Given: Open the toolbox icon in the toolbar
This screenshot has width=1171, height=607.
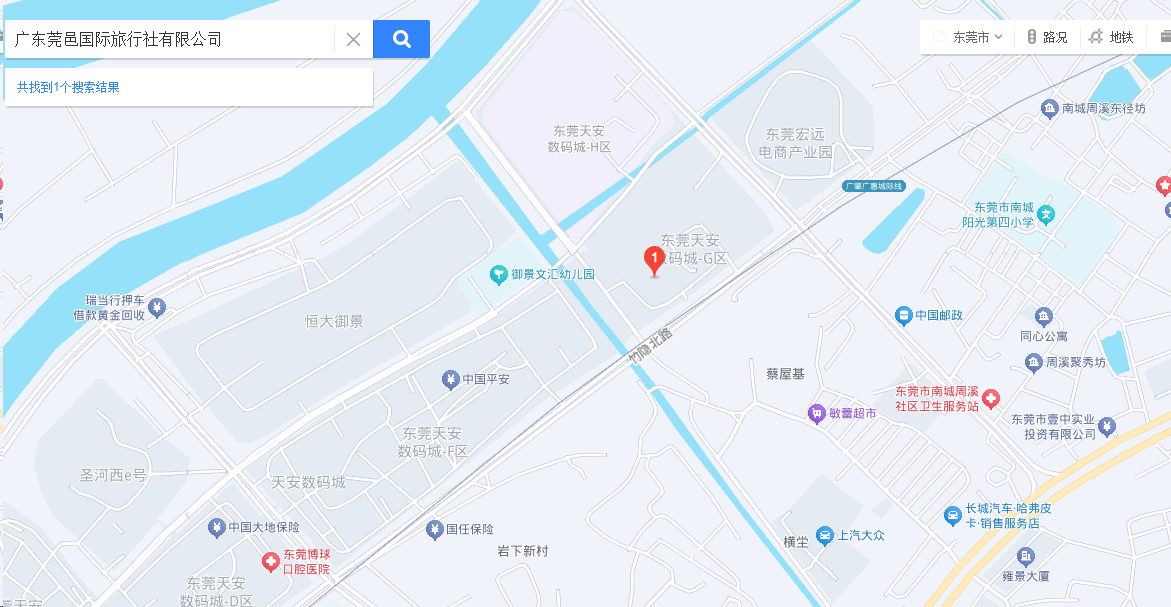Looking at the screenshot, I should [1165, 38].
